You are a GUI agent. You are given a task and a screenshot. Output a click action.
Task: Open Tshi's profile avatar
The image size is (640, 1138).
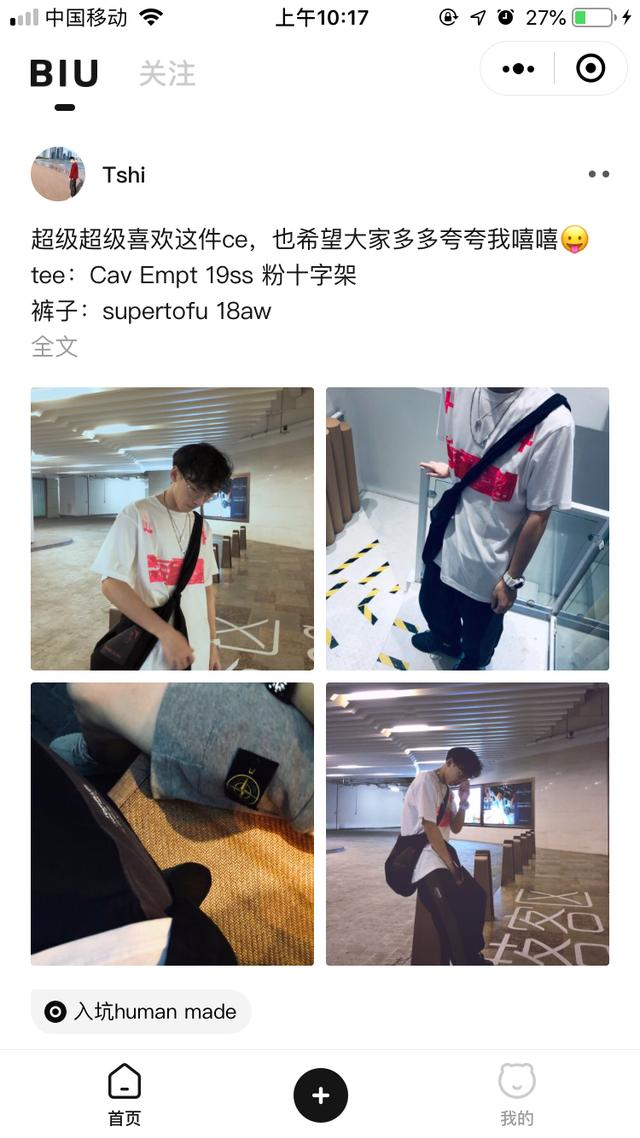tap(58, 174)
